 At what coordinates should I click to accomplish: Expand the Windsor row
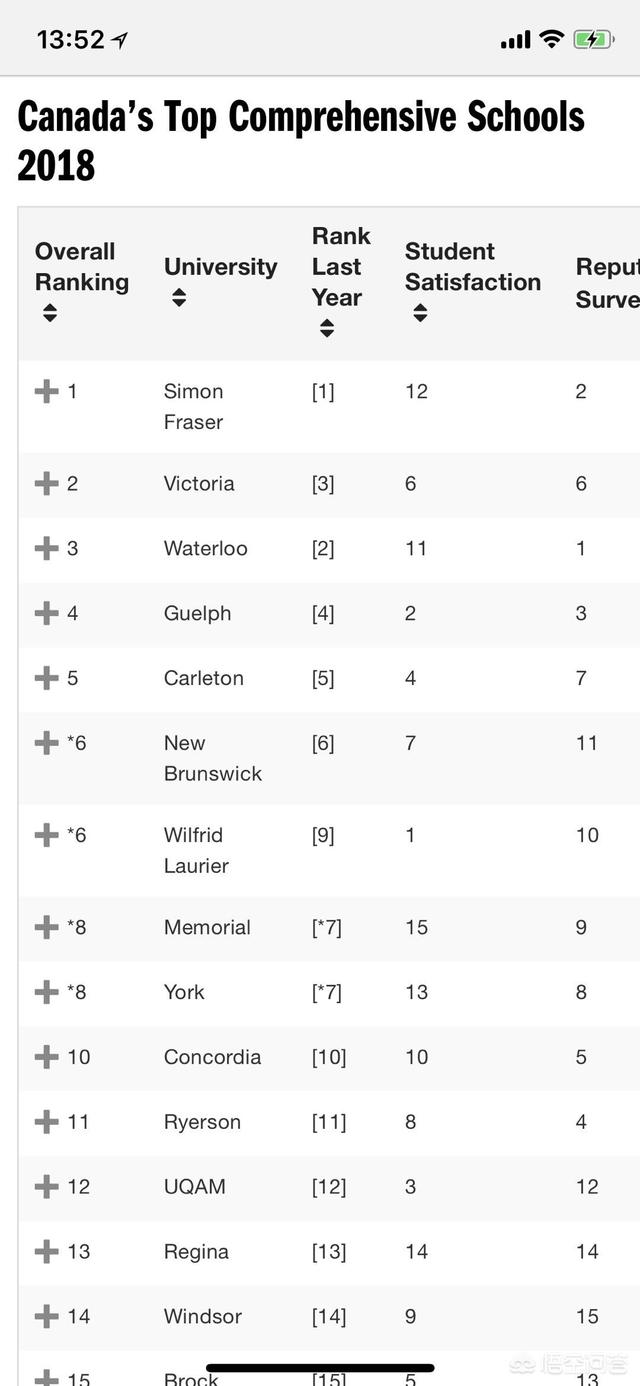click(47, 1317)
